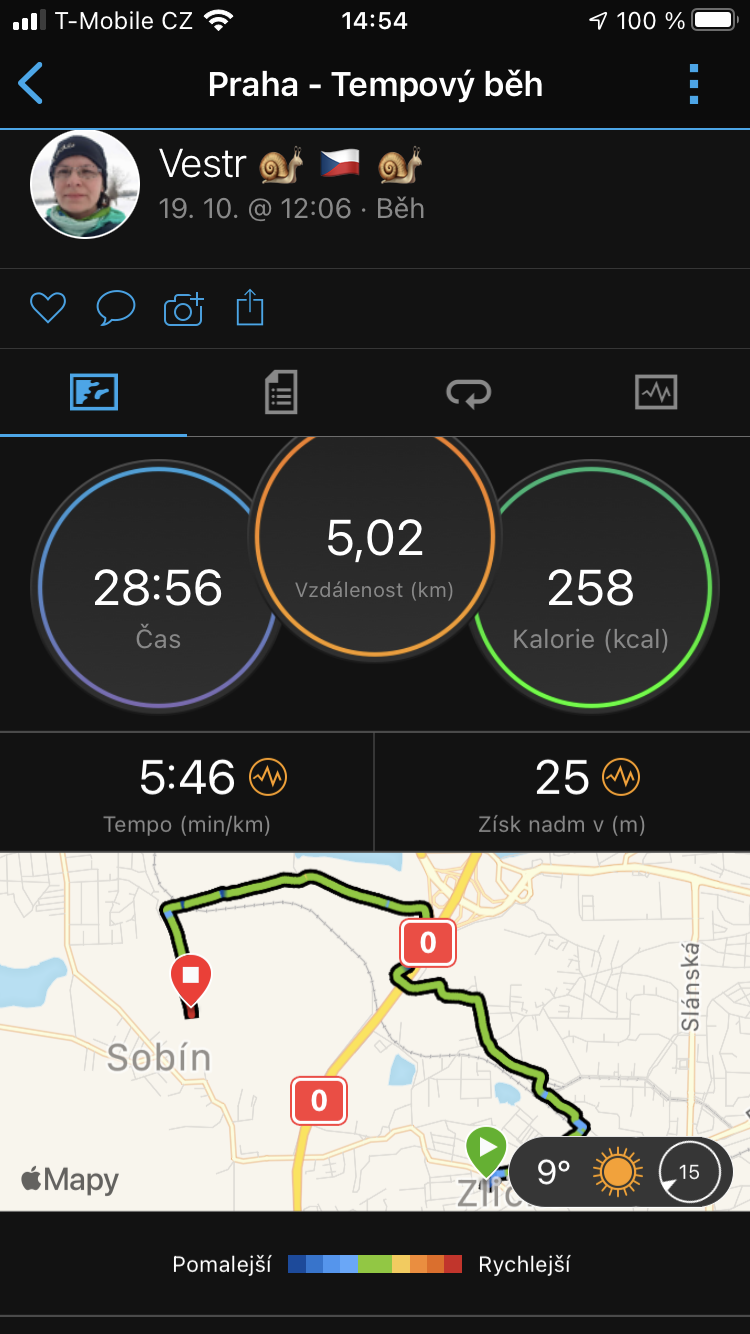Go back using the blue arrow
Viewport: 750px width, 1334px height.
coord(31,84)
